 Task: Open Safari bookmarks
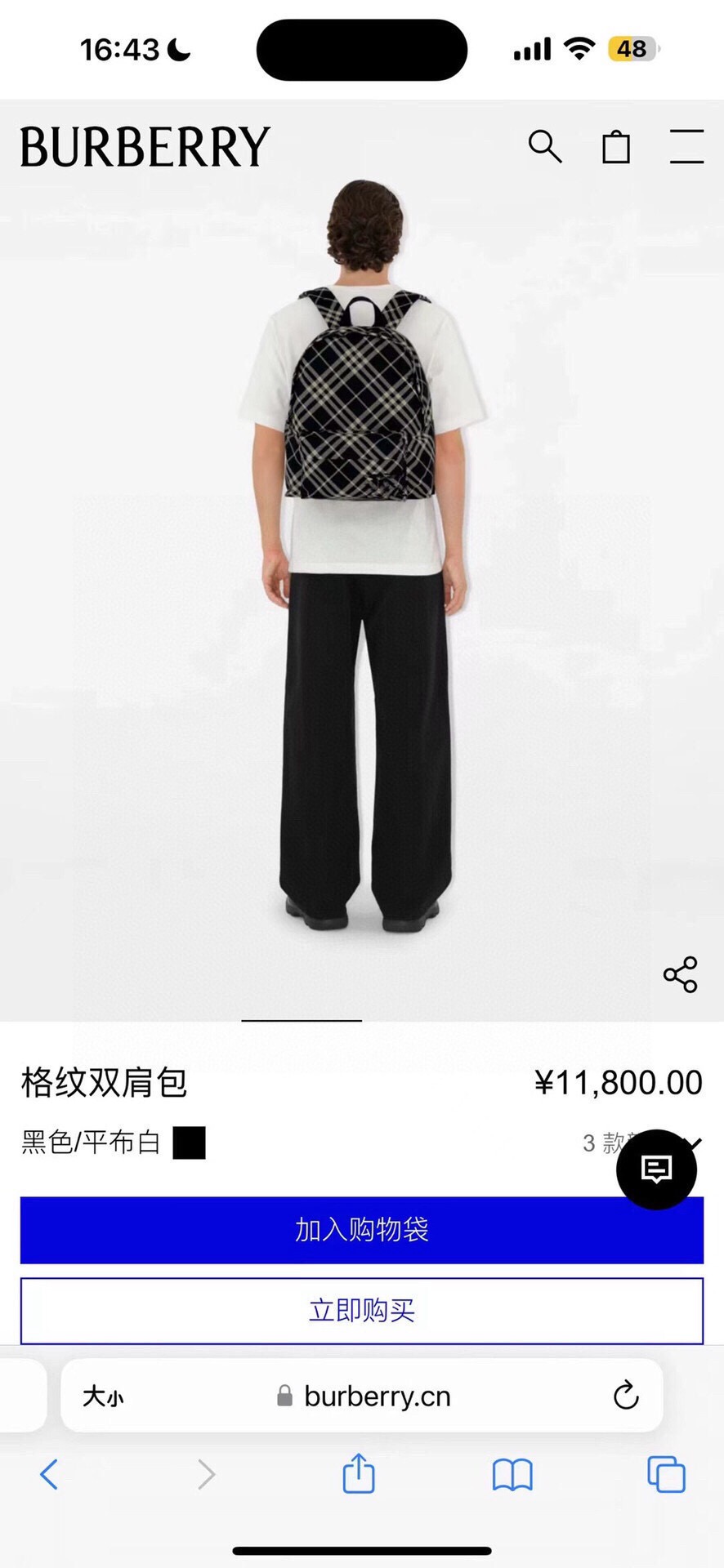click(x=512, y=1475)
